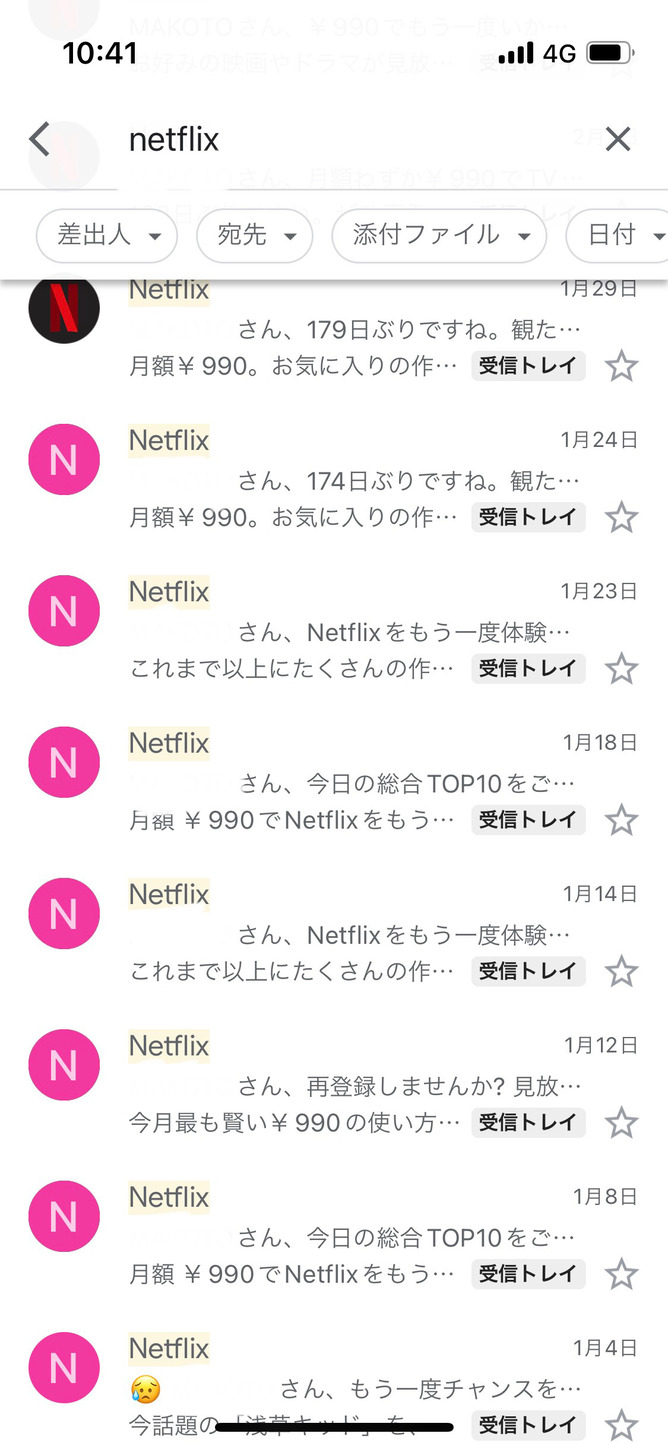Edit the netflix search field
Viewport: 668px width, 1446px height.
tap(300, 139)
